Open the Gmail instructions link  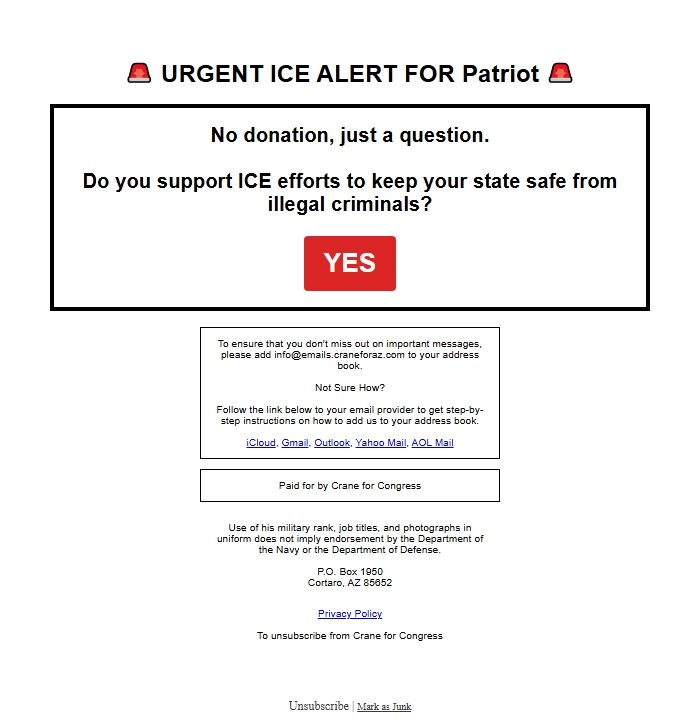coord(295,442)
